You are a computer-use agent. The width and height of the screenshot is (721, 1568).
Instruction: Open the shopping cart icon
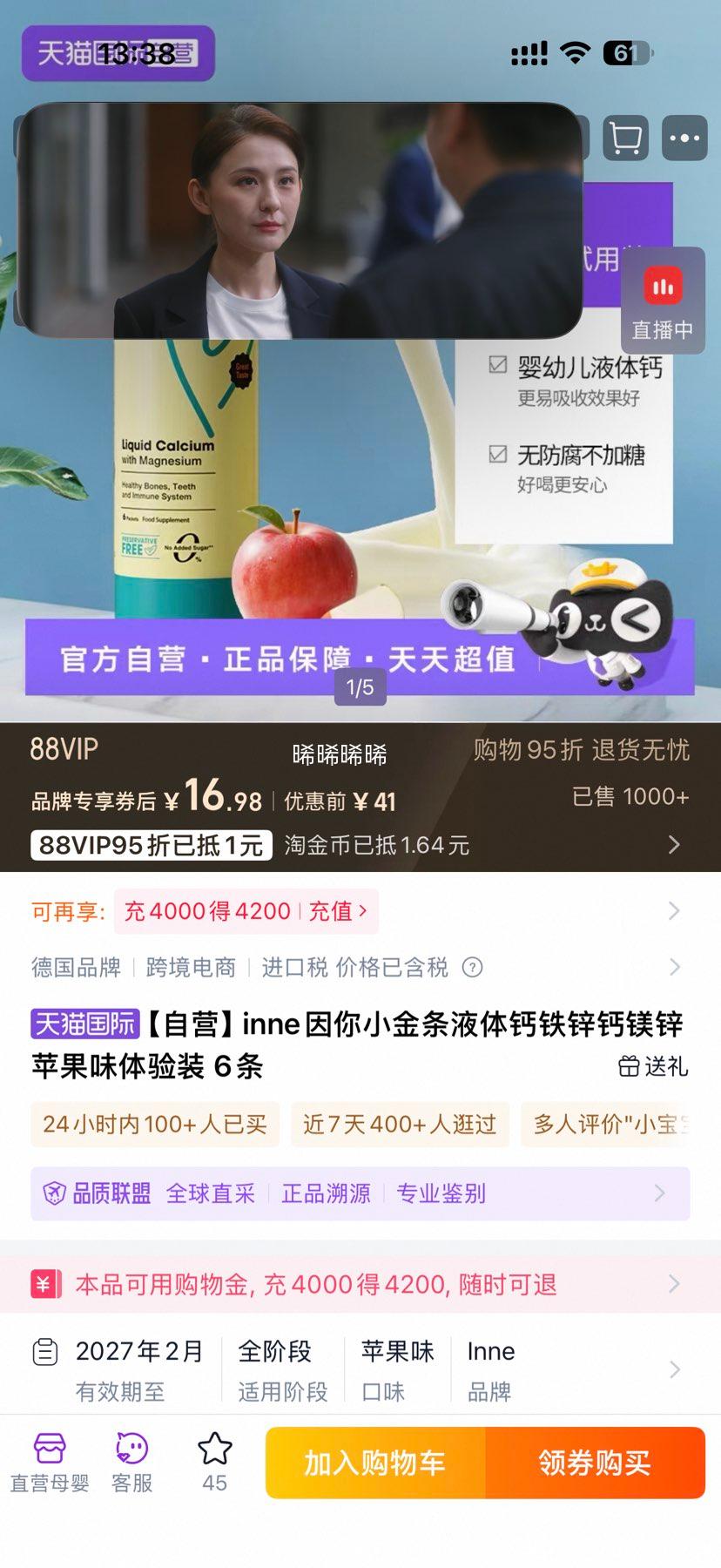tap(624, 139)
